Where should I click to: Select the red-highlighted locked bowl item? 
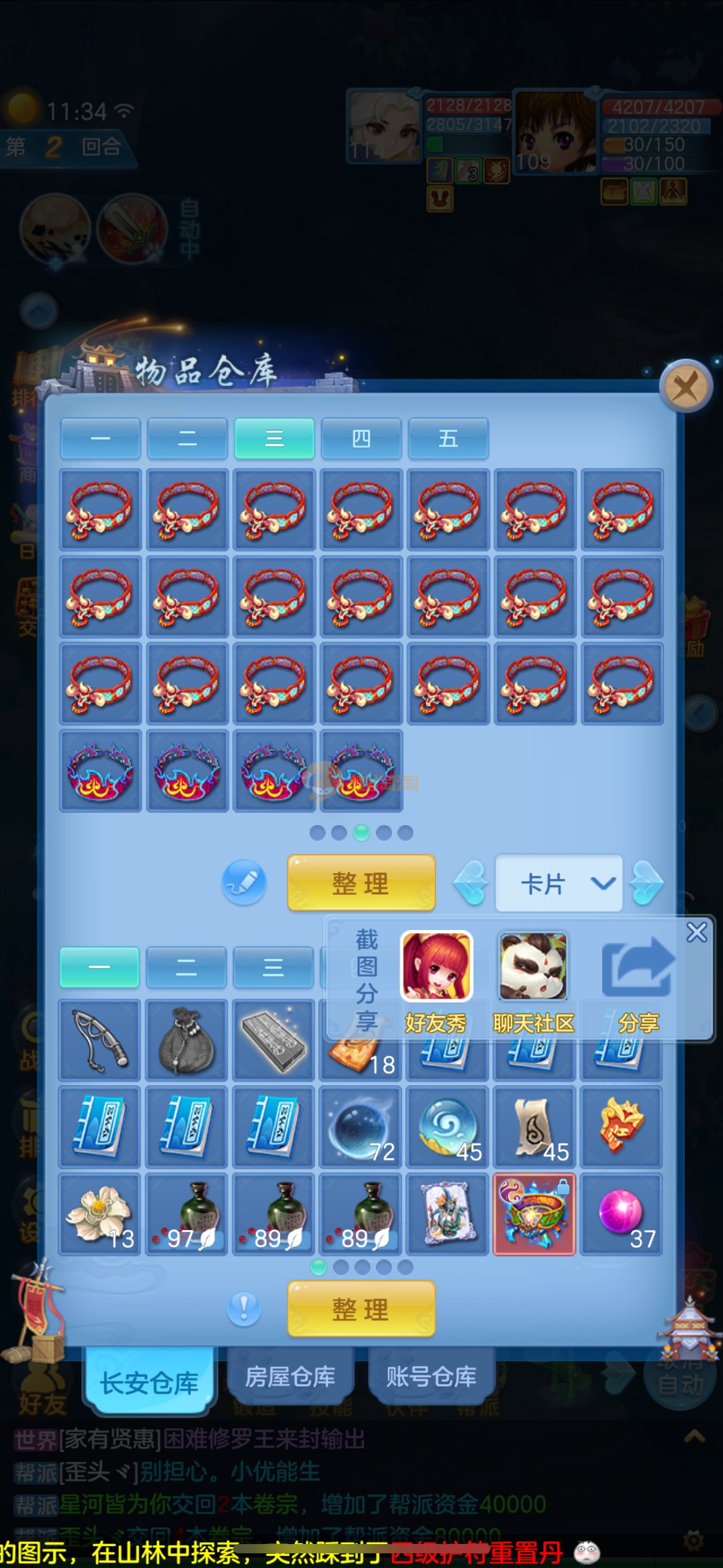pyautogui.click(x=534, y=1215)
